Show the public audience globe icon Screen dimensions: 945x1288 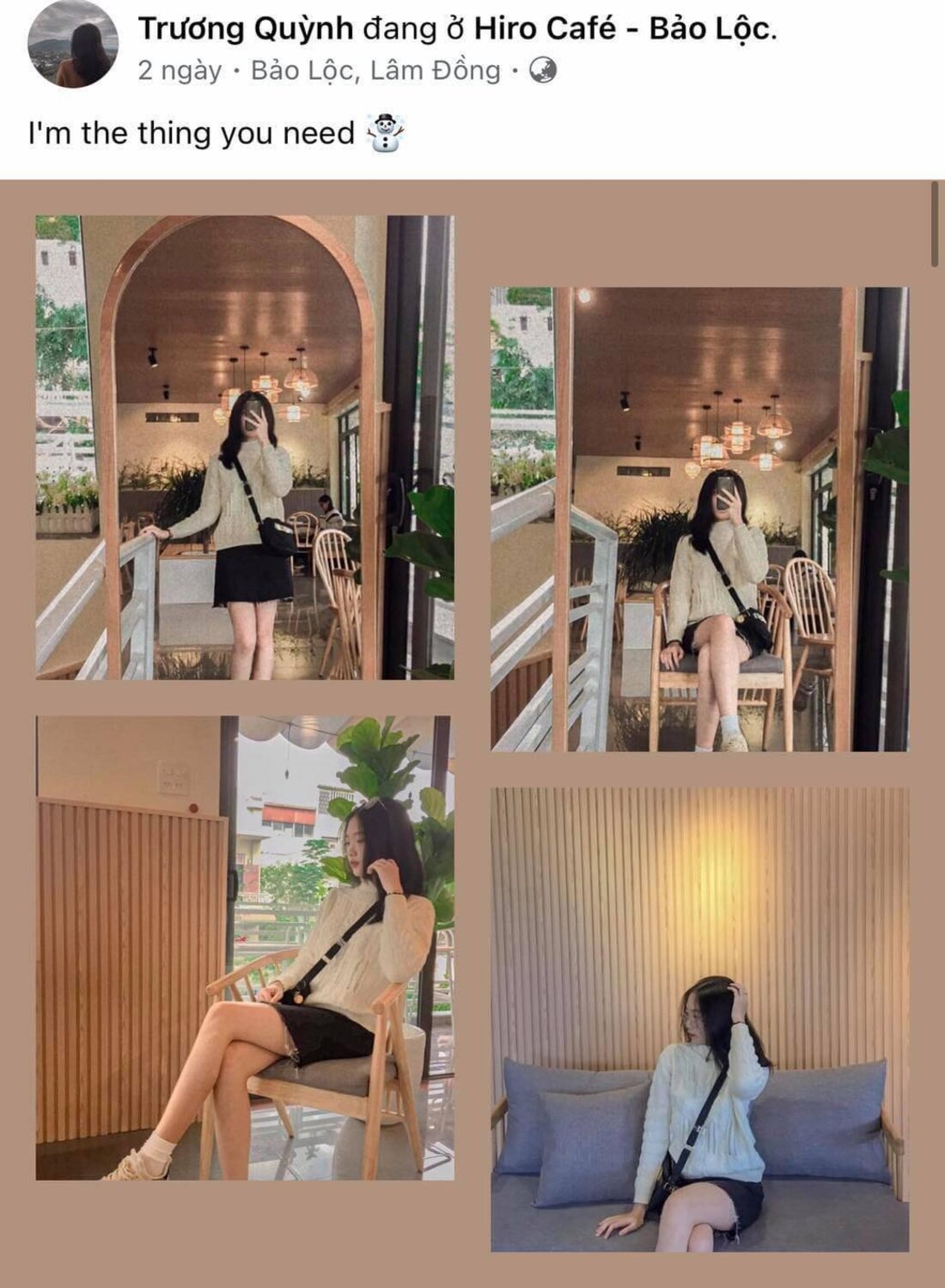[542, 70]
